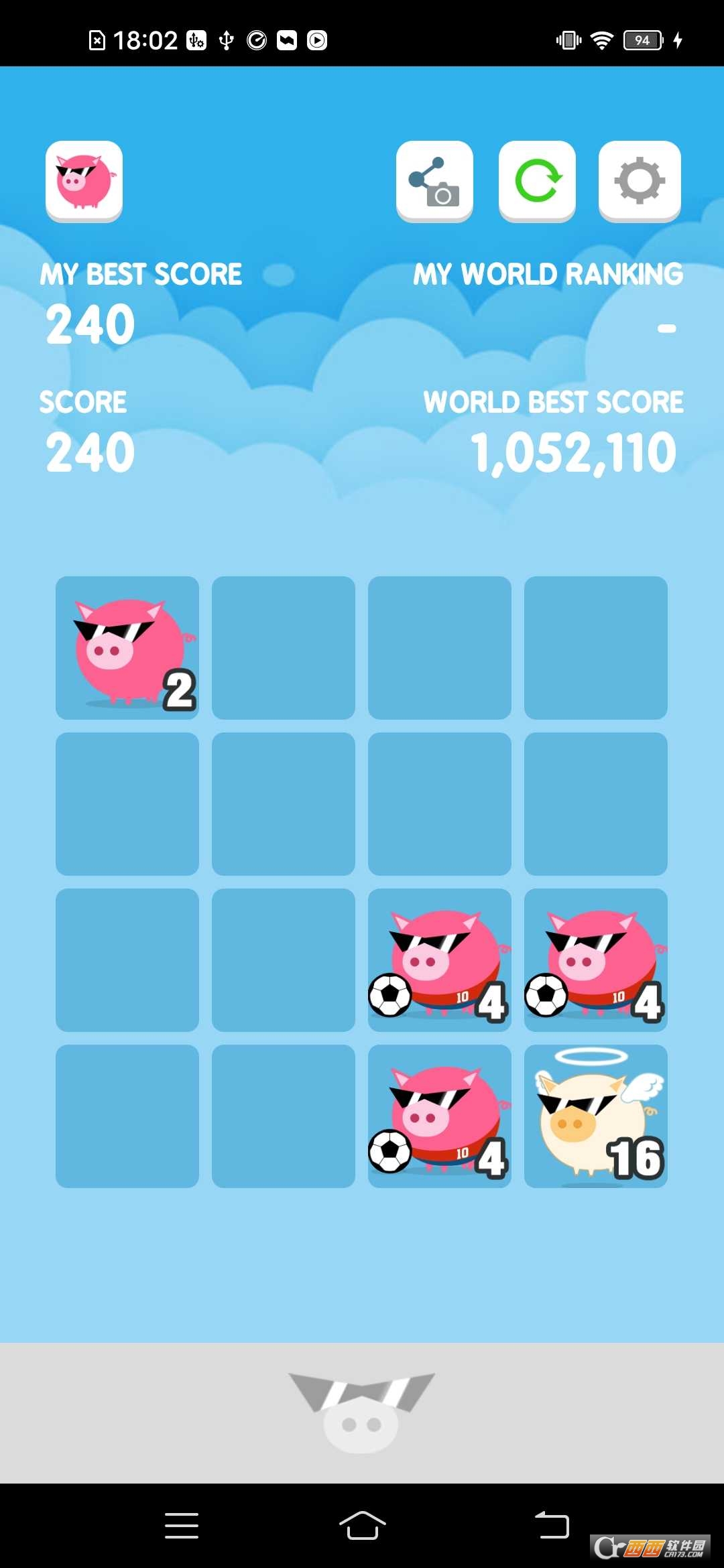Select the sunglasses pig tile showing 2
The height and width of the screenshot is (1568, 724).
click(x=127, y=647)
